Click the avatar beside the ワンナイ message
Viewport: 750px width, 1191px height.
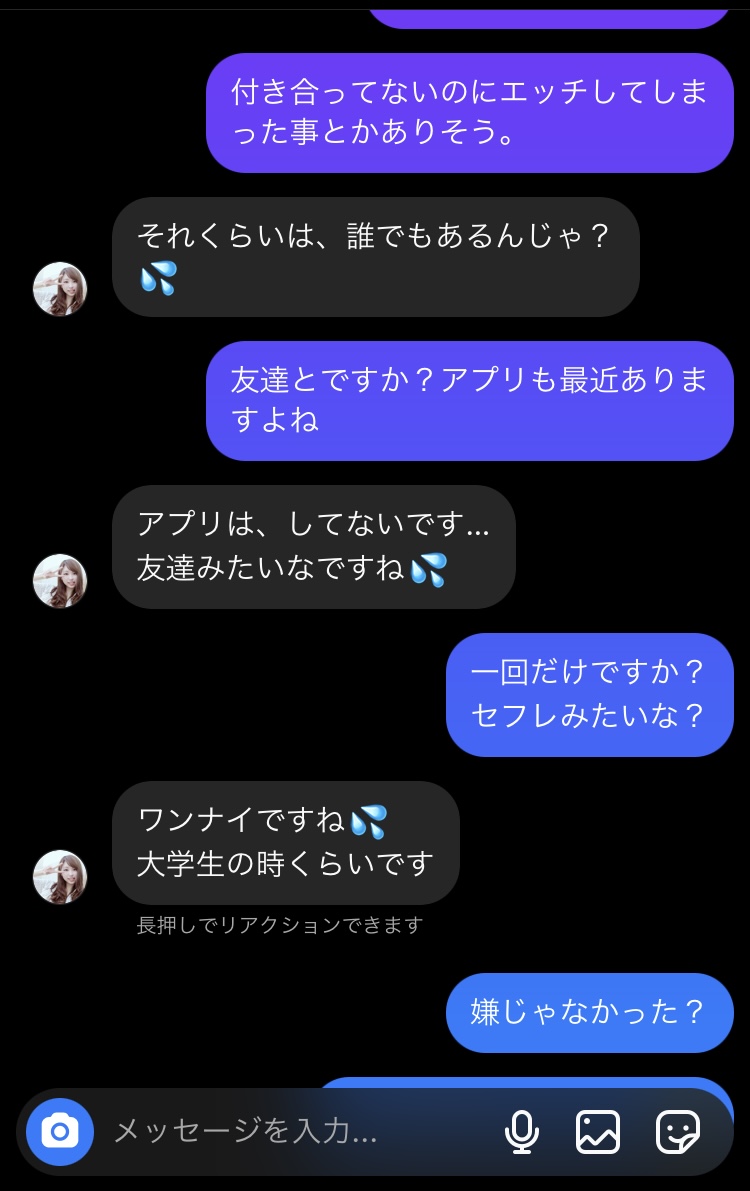(60, 877)
